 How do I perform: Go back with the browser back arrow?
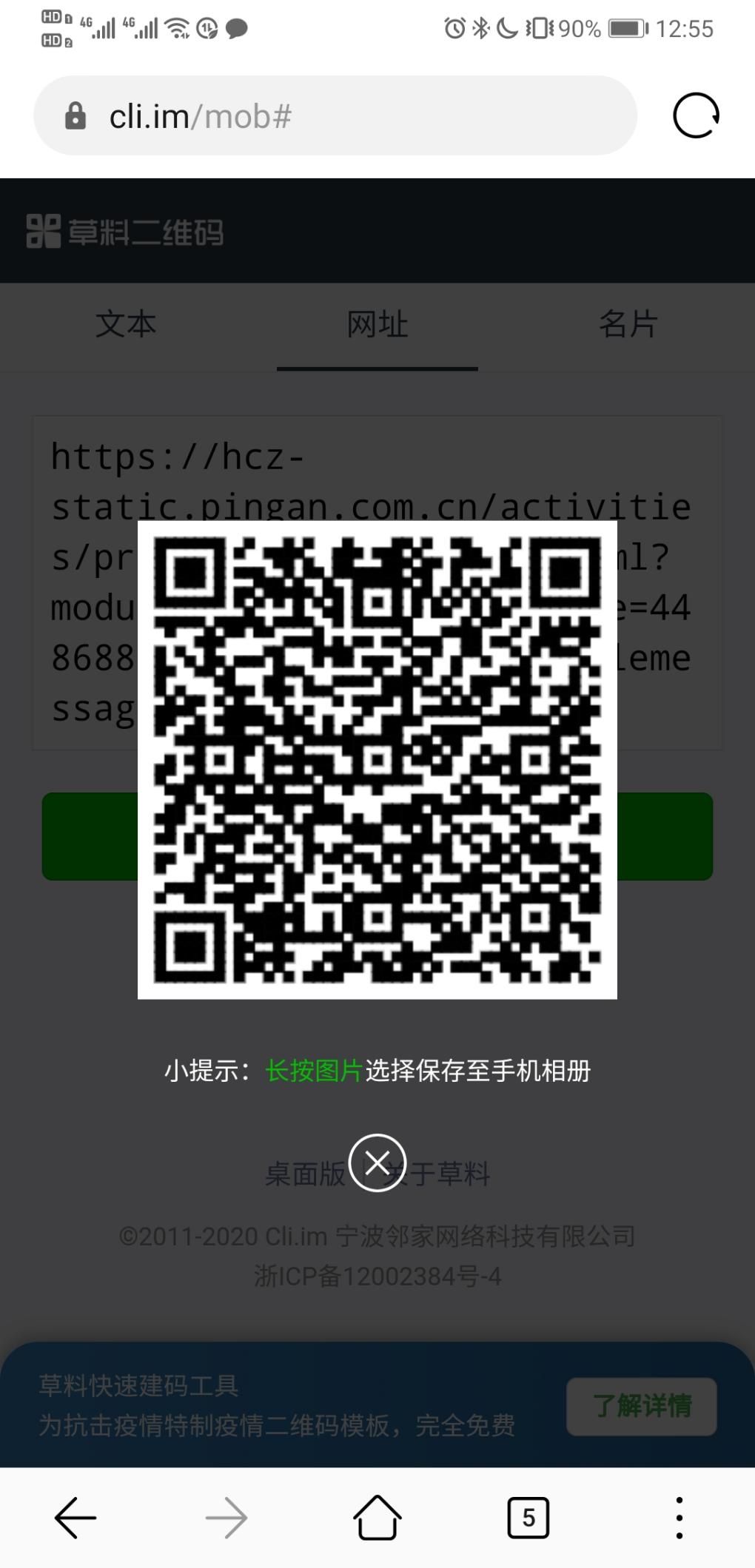pyautogui.click(x=75, y=1518)
